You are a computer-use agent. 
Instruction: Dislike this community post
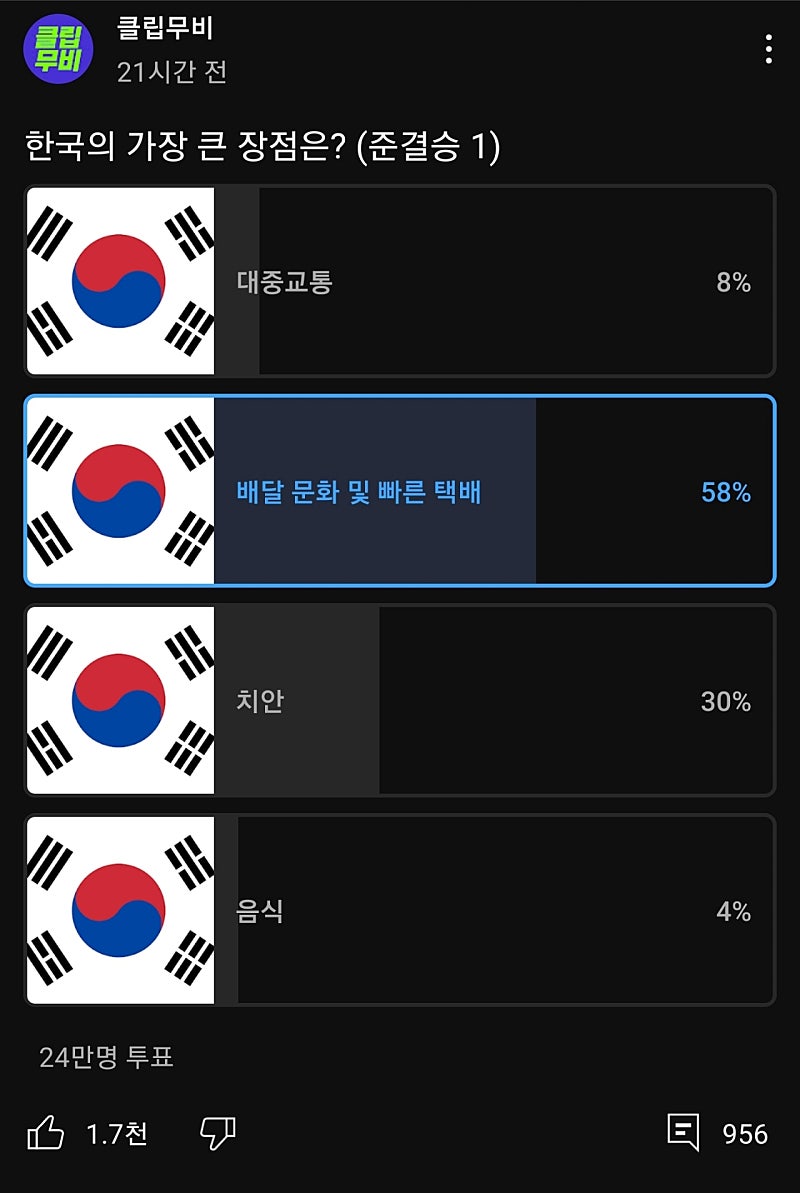(x=217, y=1133)
